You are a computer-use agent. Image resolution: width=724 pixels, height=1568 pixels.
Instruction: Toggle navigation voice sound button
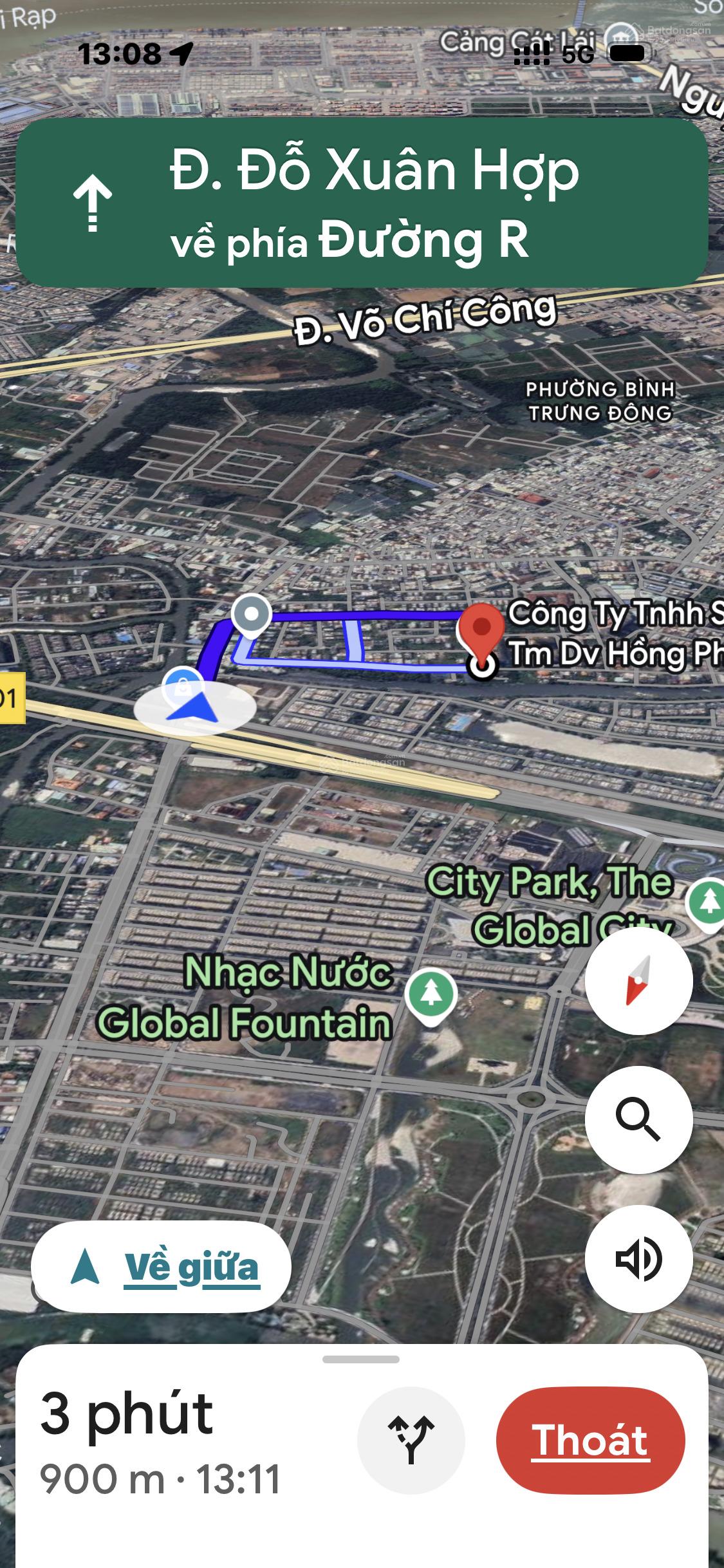(x=638, y=1258)
